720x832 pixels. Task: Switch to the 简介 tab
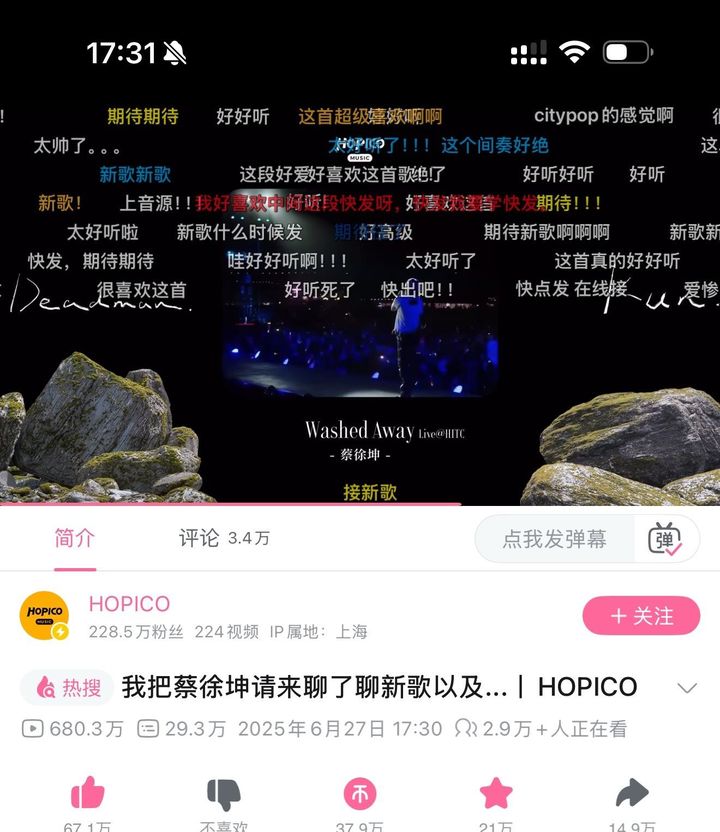(75, 538)
